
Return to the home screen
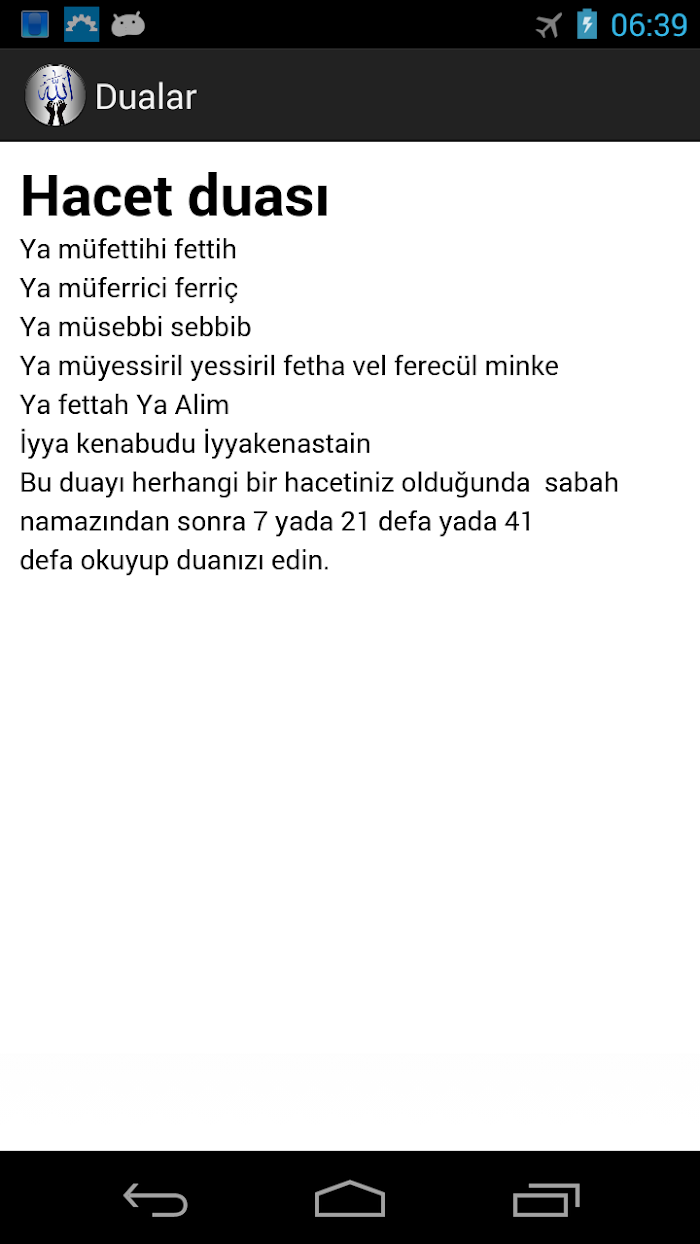350,1199
